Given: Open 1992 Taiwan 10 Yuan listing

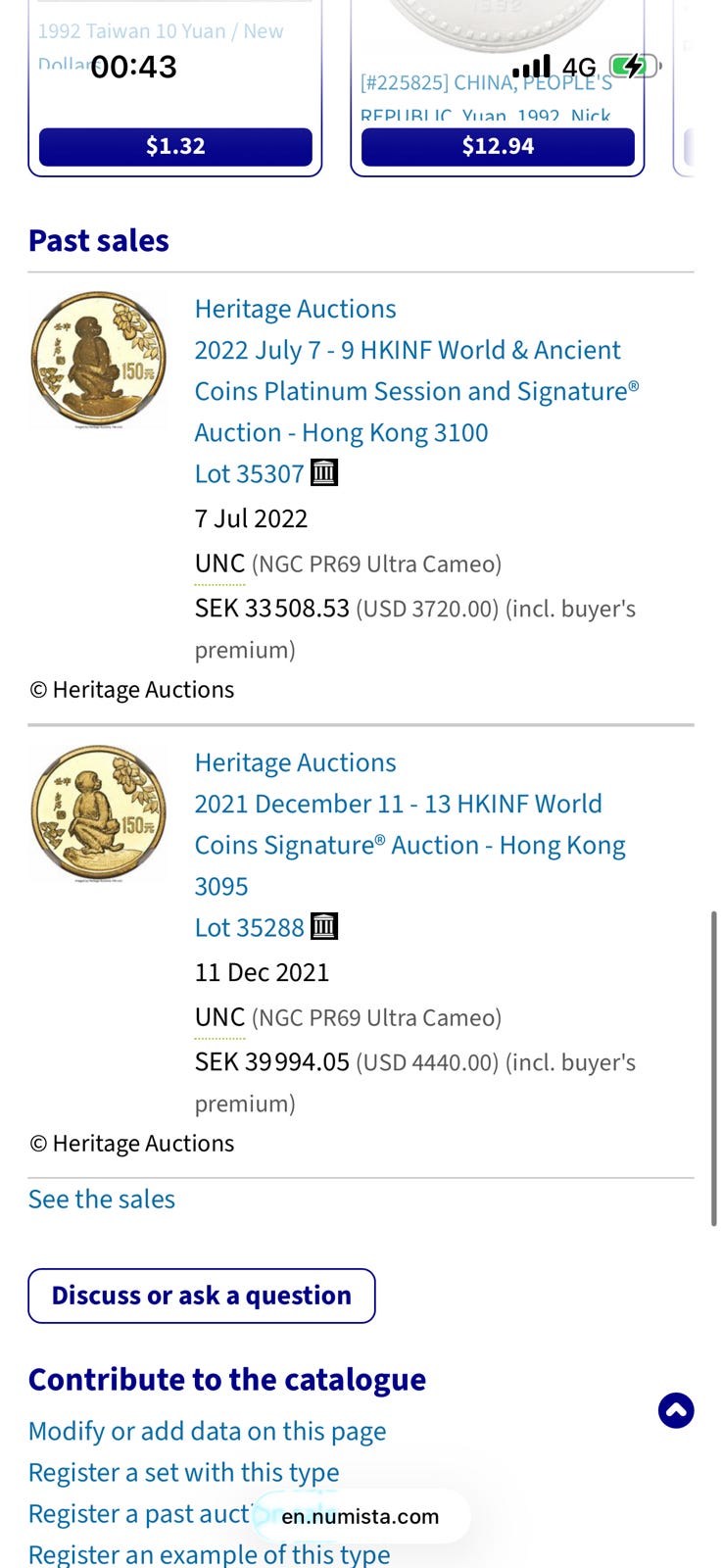Looking at the screenshot, I should click(160, 31).
